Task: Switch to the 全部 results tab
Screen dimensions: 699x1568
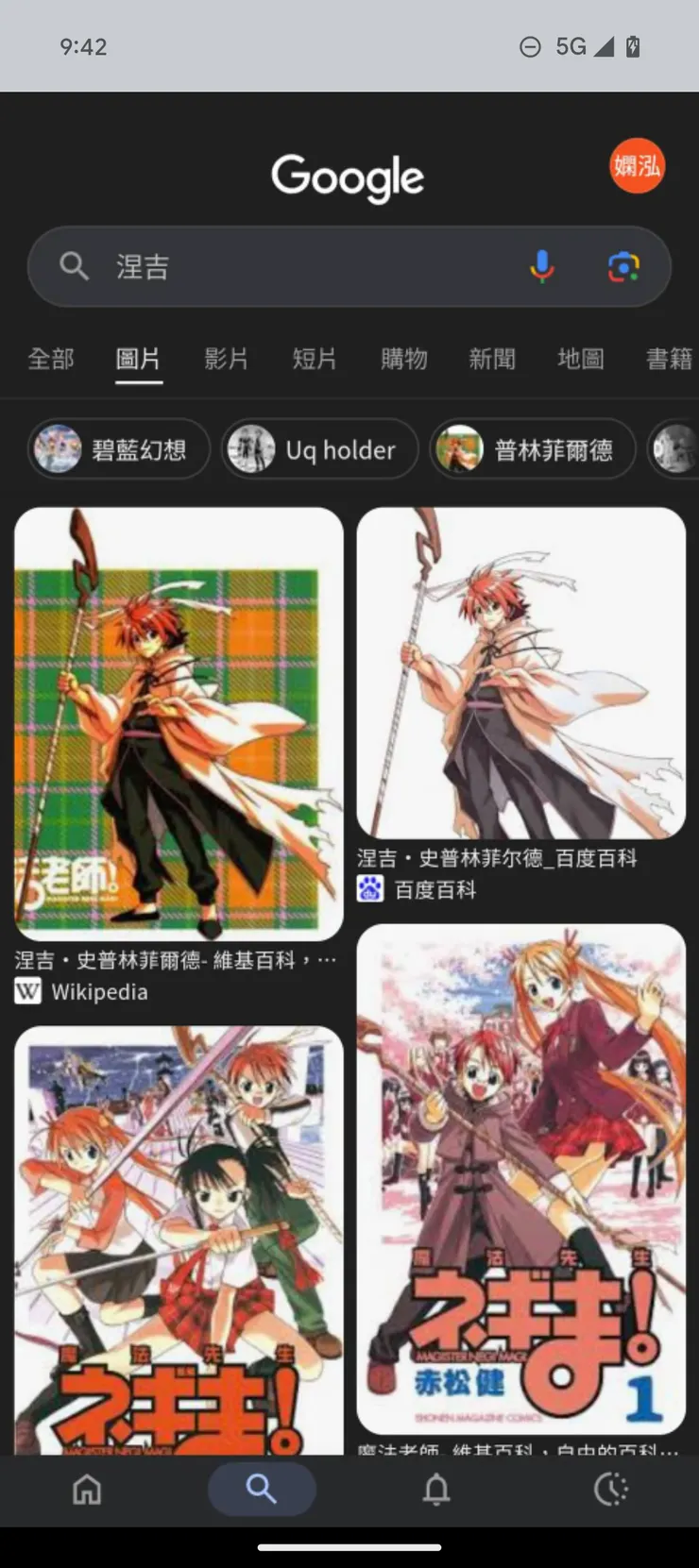Action: (x=51, y=359)
